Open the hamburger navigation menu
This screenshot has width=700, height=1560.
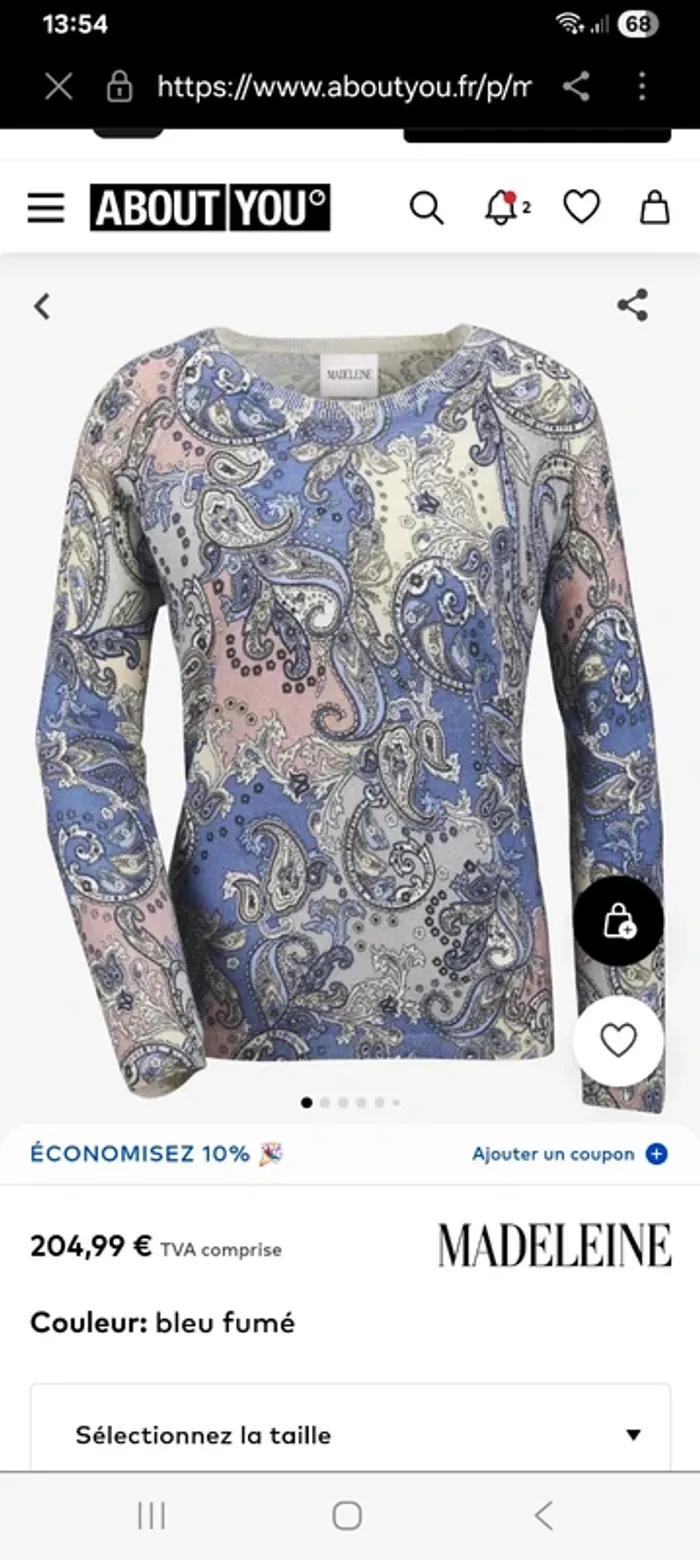[x=46, y=208]
